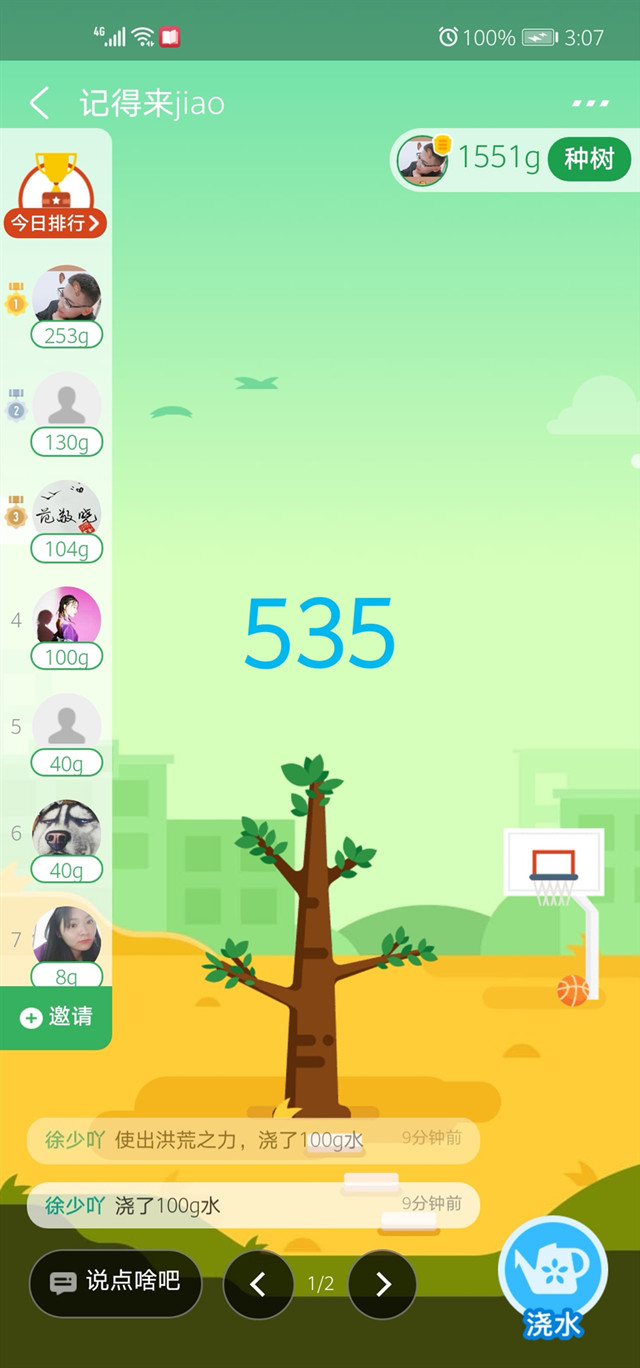
Task: Open sixth-ranked husky avatar user
Action: pyautogui.click(x=66, y=830)
